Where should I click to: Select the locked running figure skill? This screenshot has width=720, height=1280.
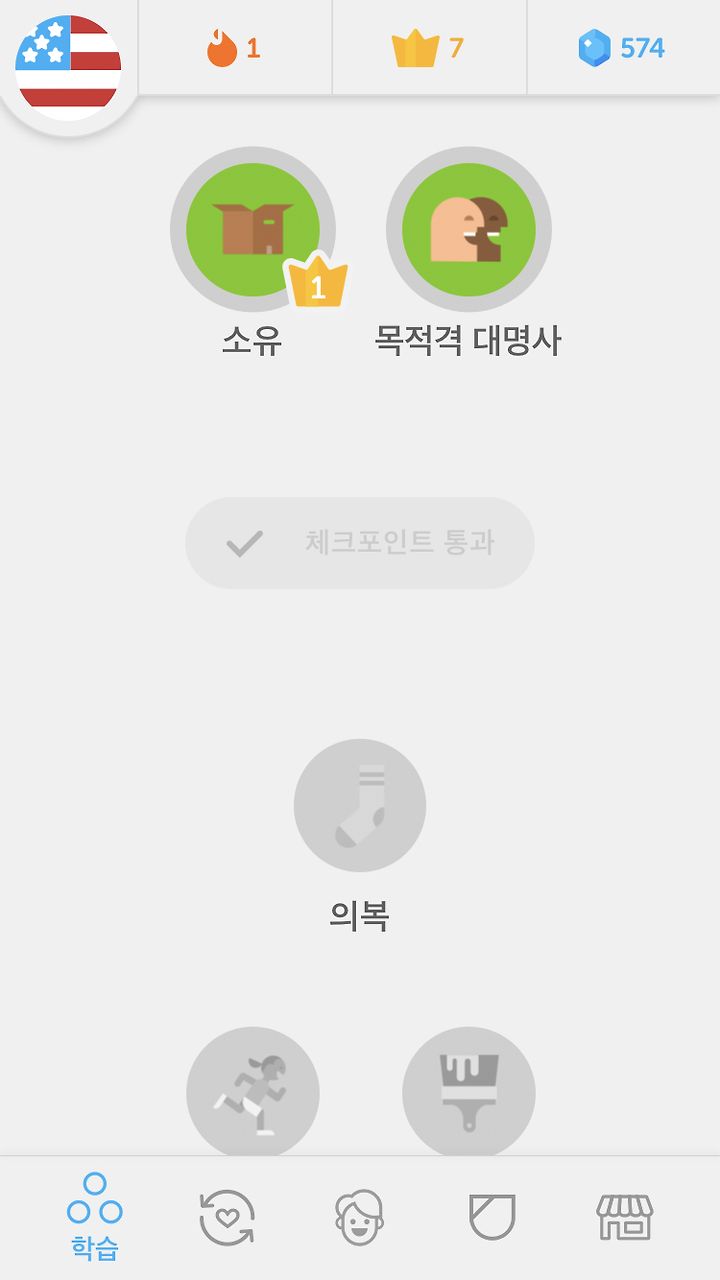[253, 1092]
